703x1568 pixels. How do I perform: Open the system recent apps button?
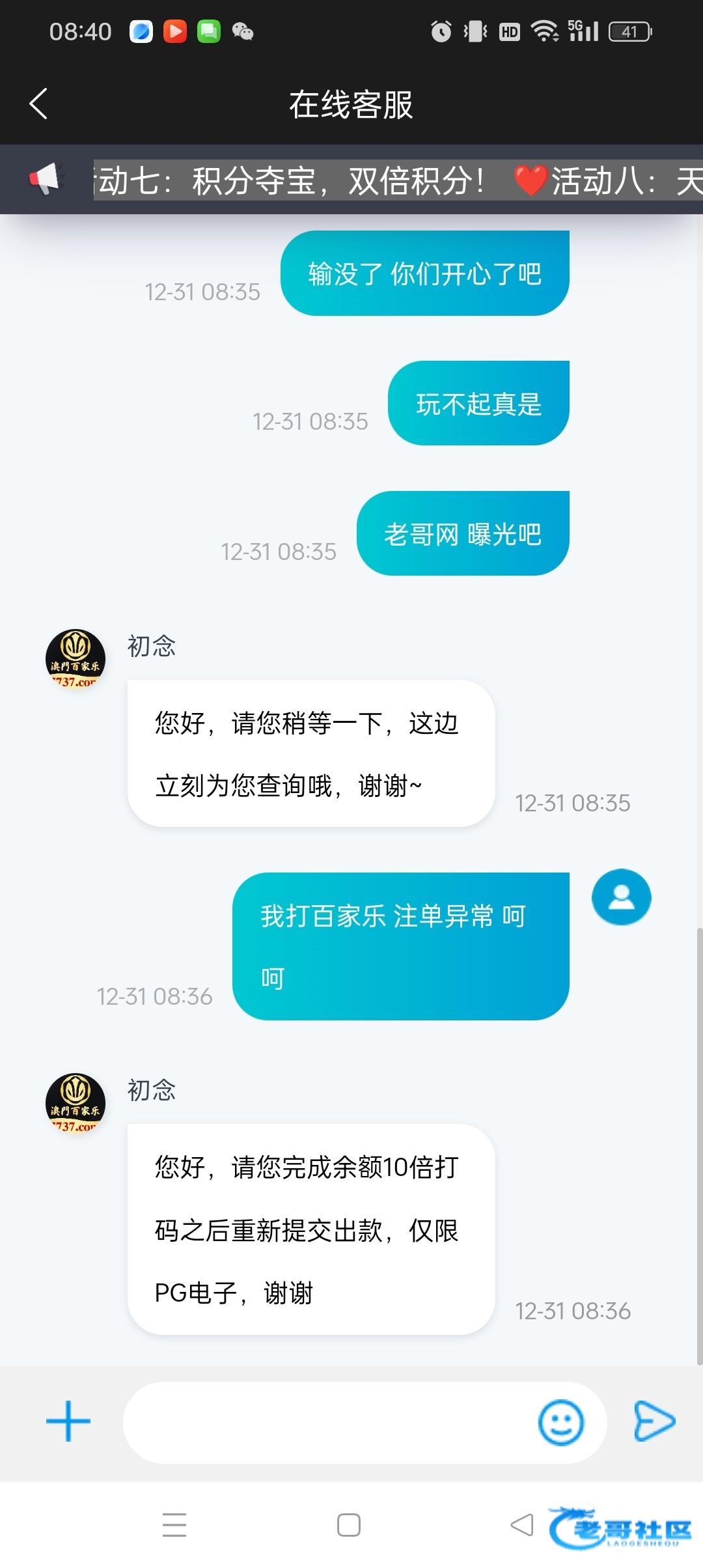coord(174,1525)
